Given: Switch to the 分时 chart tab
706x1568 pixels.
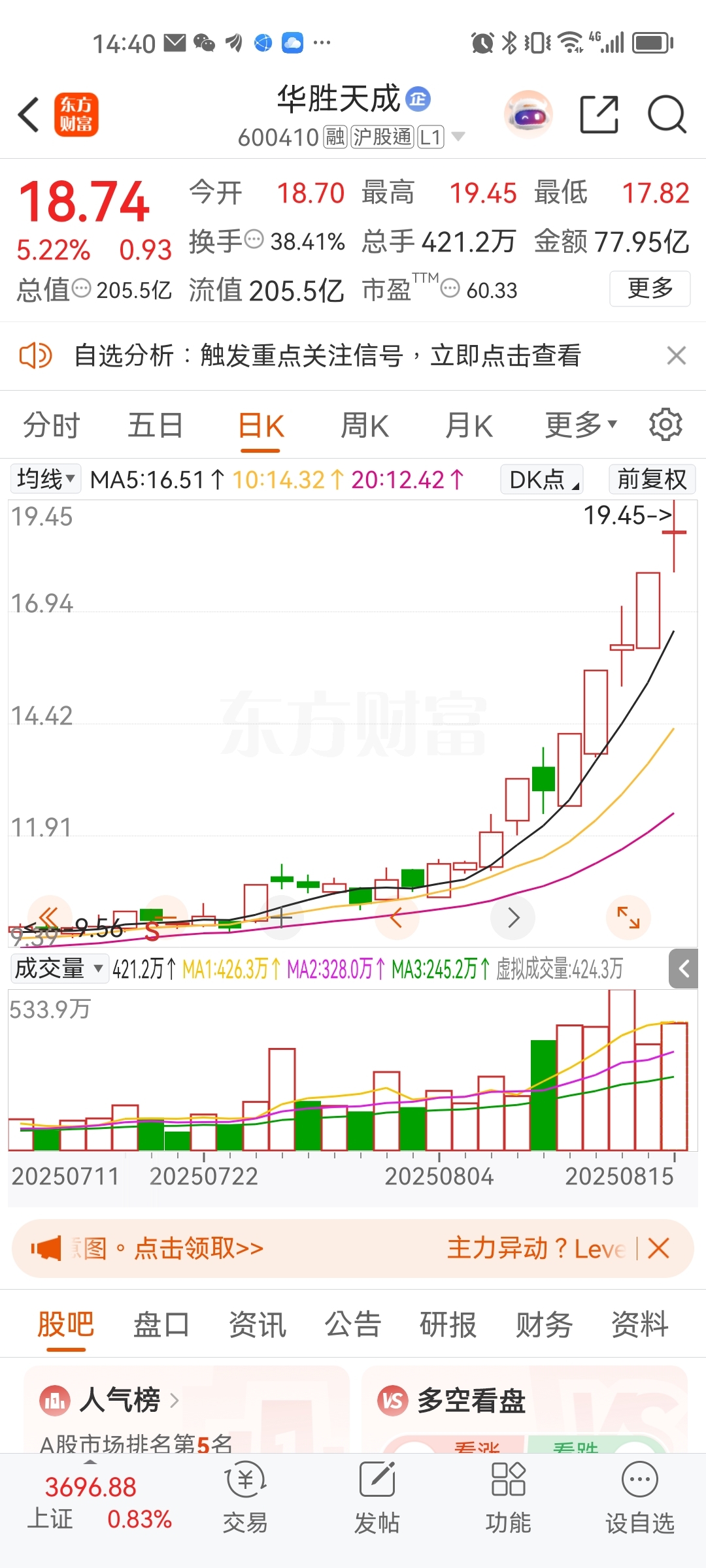Looking at the screenshot, I should [x=52, y=426].
